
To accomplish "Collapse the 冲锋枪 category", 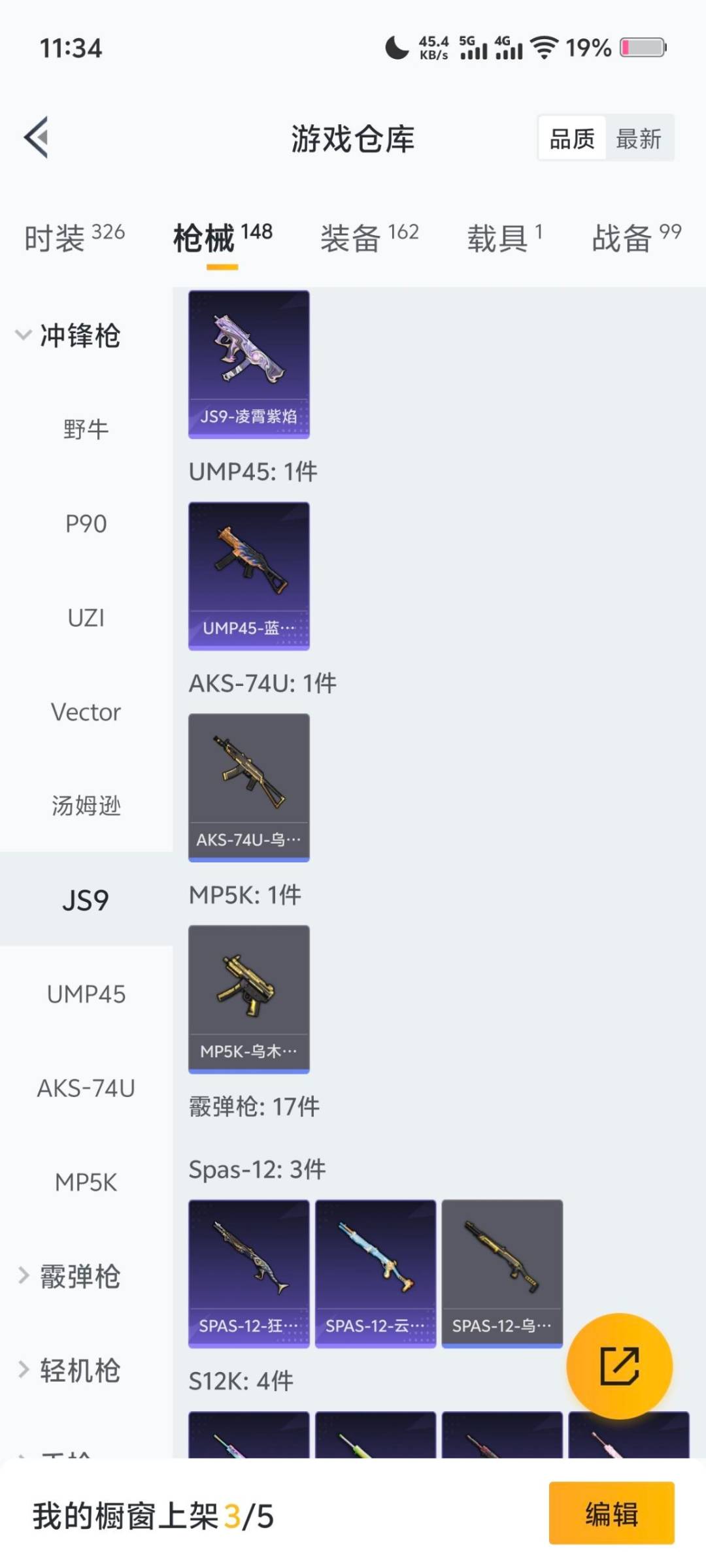I will (69, 336).
